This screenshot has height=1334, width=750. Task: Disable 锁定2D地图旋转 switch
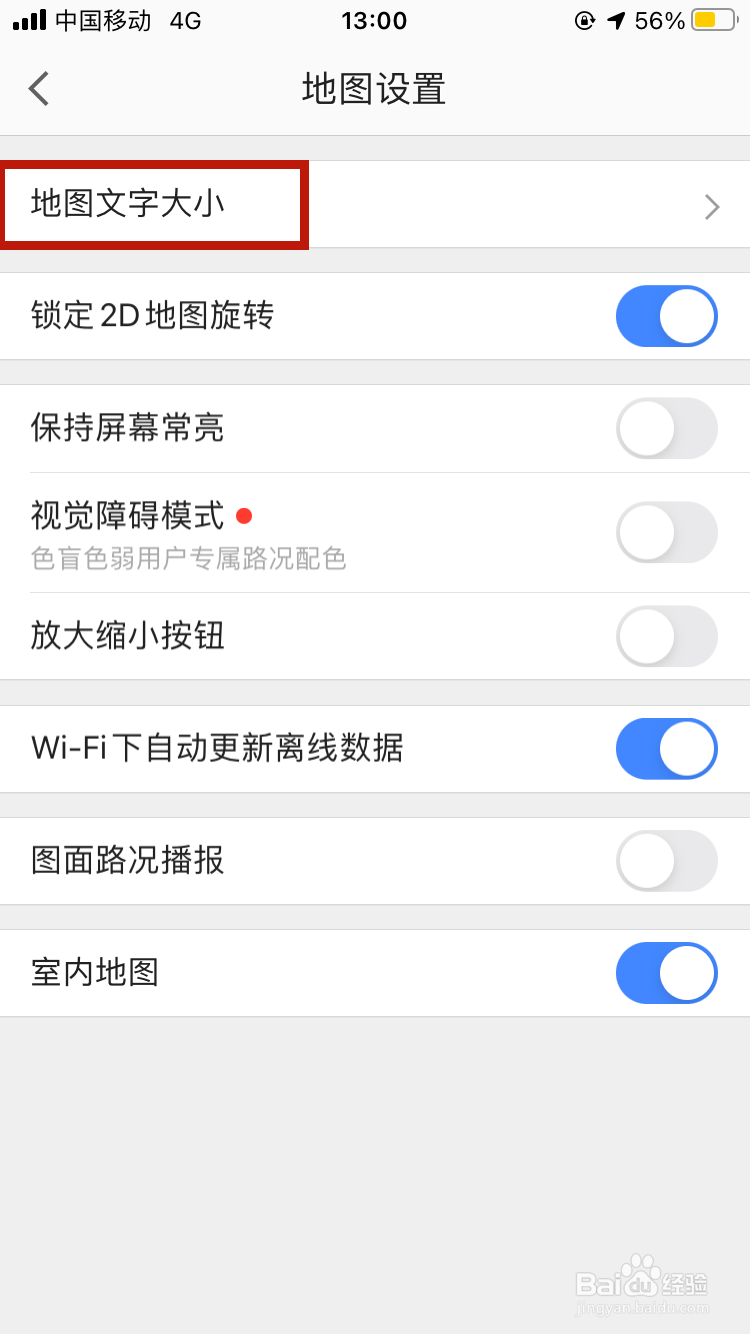(x=667, y=316)
